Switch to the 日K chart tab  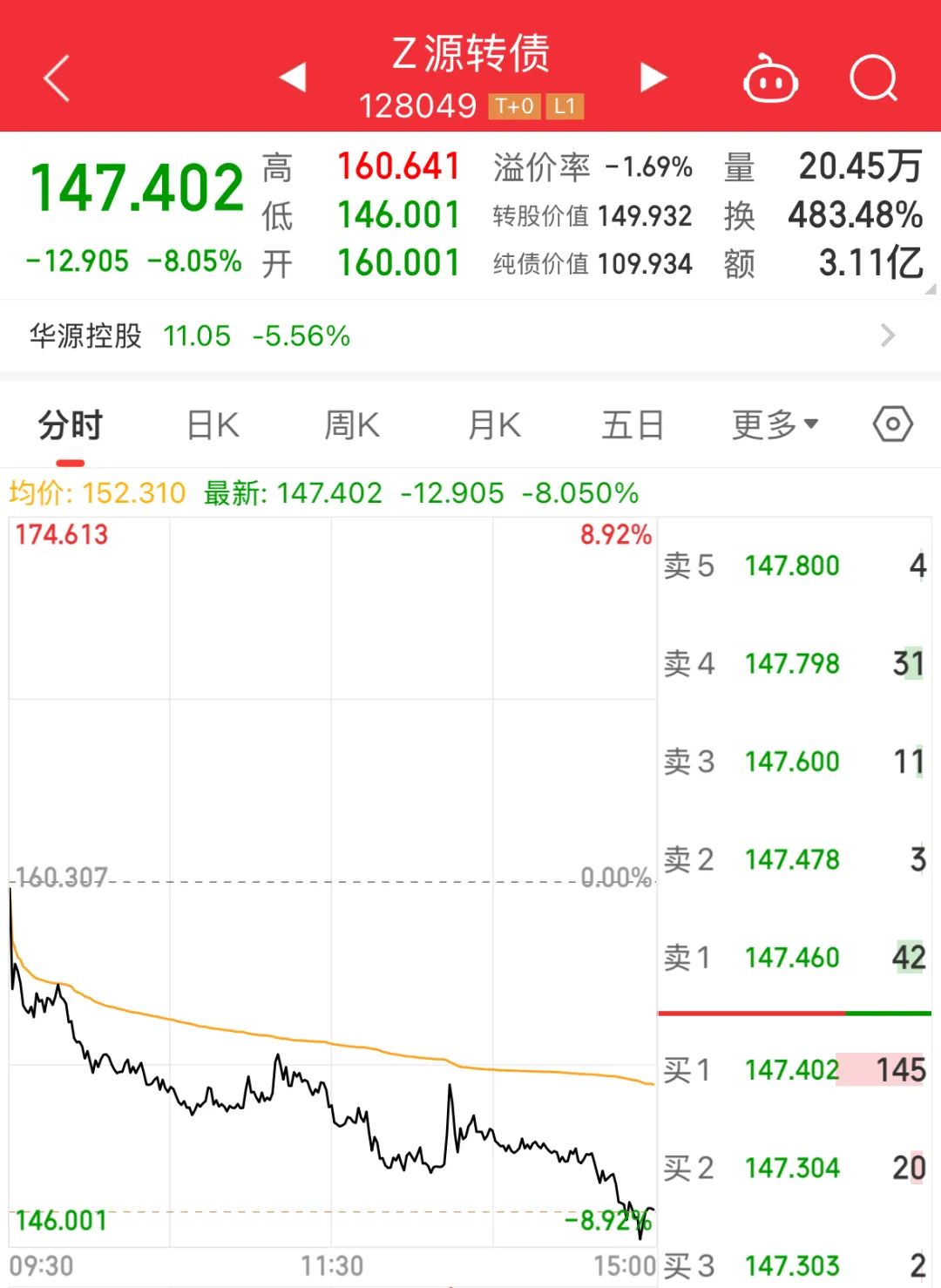tap(213, 425)
